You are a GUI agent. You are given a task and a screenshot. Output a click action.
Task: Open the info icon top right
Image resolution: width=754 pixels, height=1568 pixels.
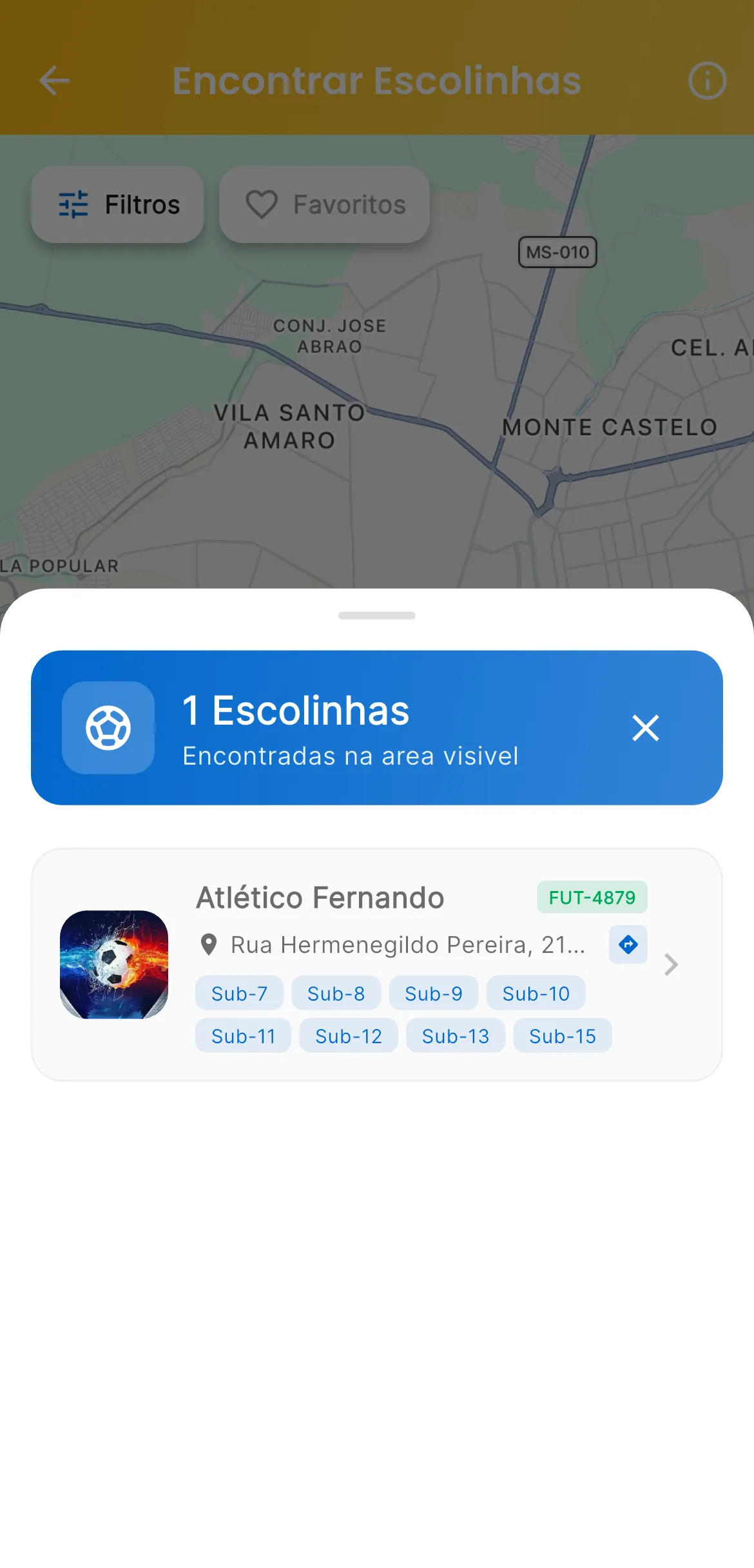pyautogui.click(x=707, y=80)
